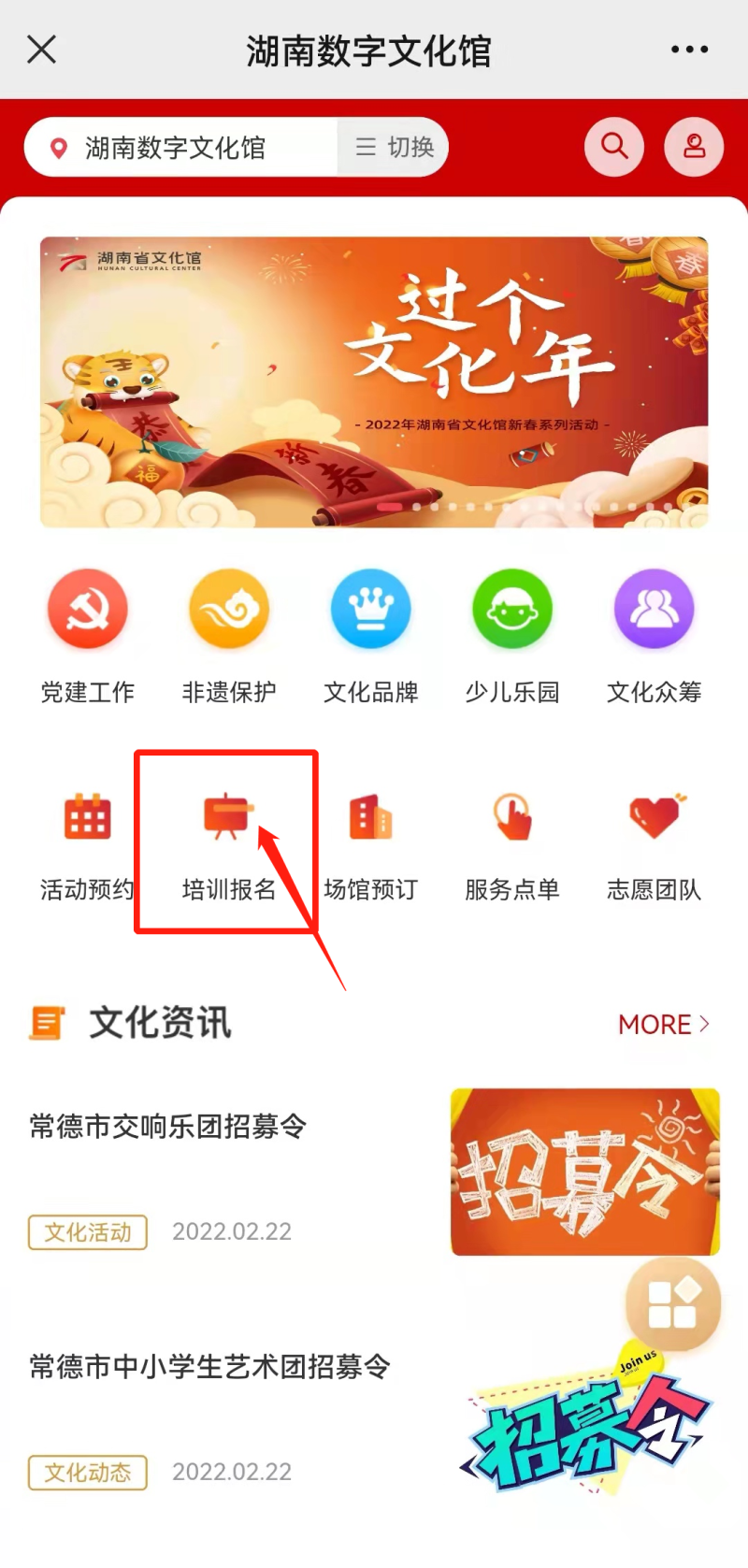Open the search icon
Image resolution: width=748 pixels, height=1568 pixels.
point(614,147)
